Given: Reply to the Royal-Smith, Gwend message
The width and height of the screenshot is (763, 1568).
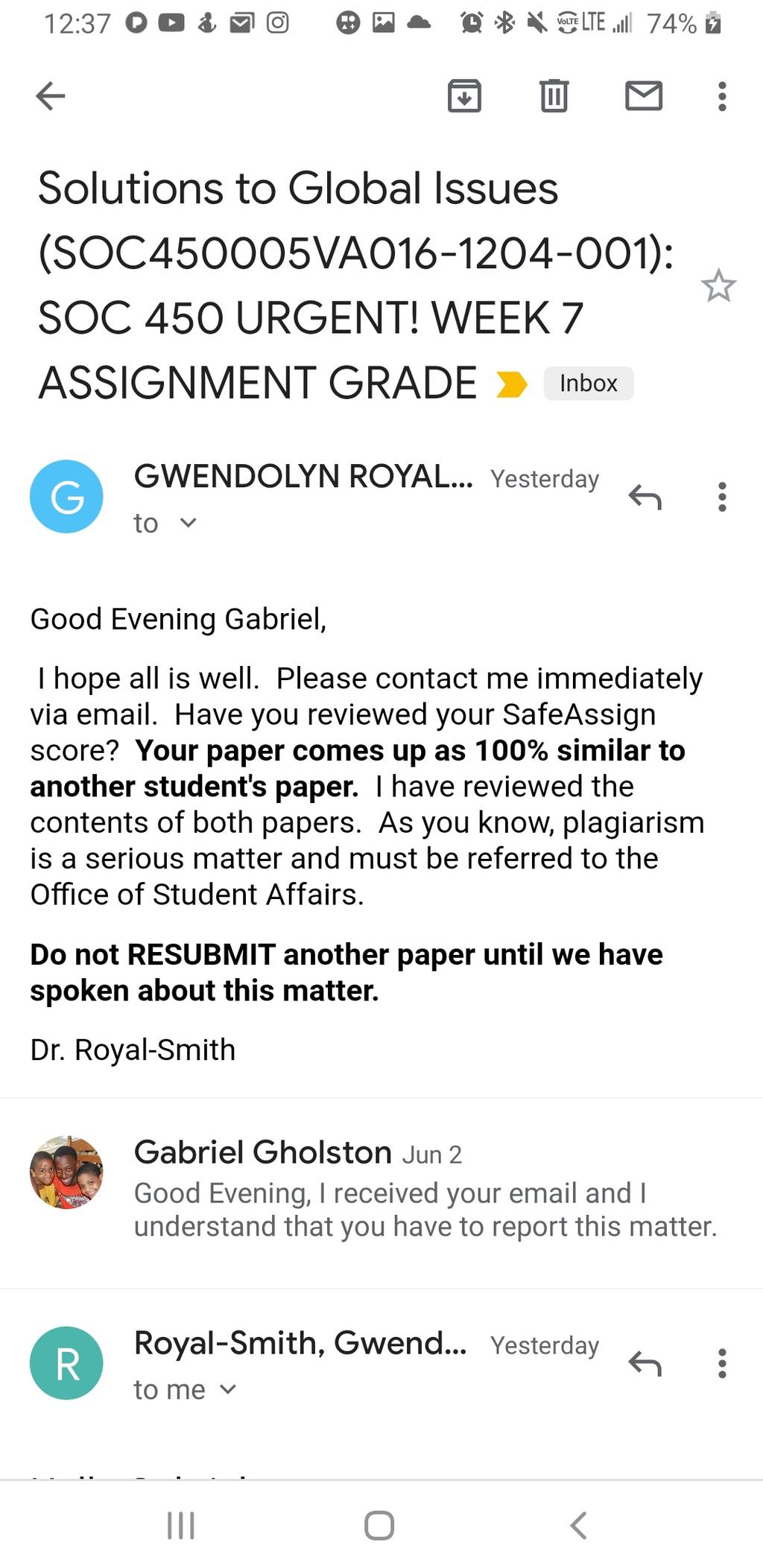Looking at the screenshot, I should [x=645, y=1363].
